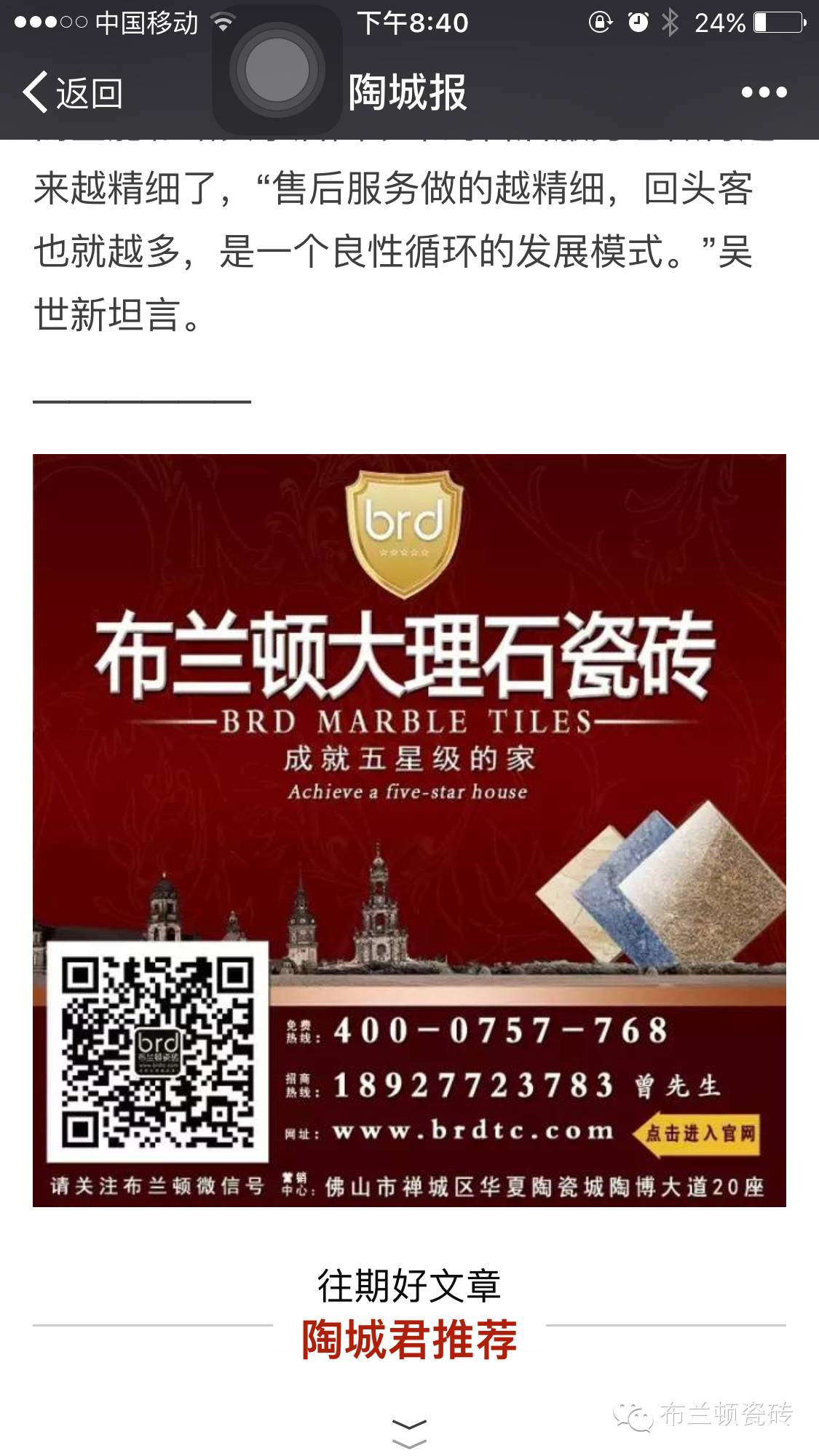Open the three-dot overflow menu
The height and width of the screenshot is (1456, 819).
[x=764, y=92]
